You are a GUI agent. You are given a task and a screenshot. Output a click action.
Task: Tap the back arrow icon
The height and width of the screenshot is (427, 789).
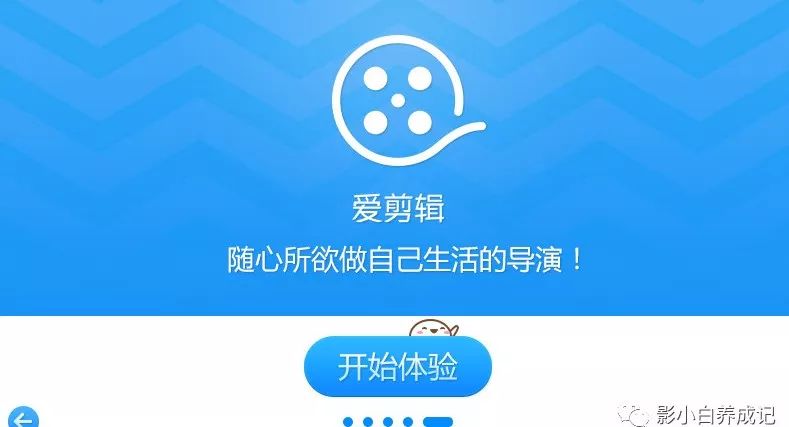[x=22, y=419]
